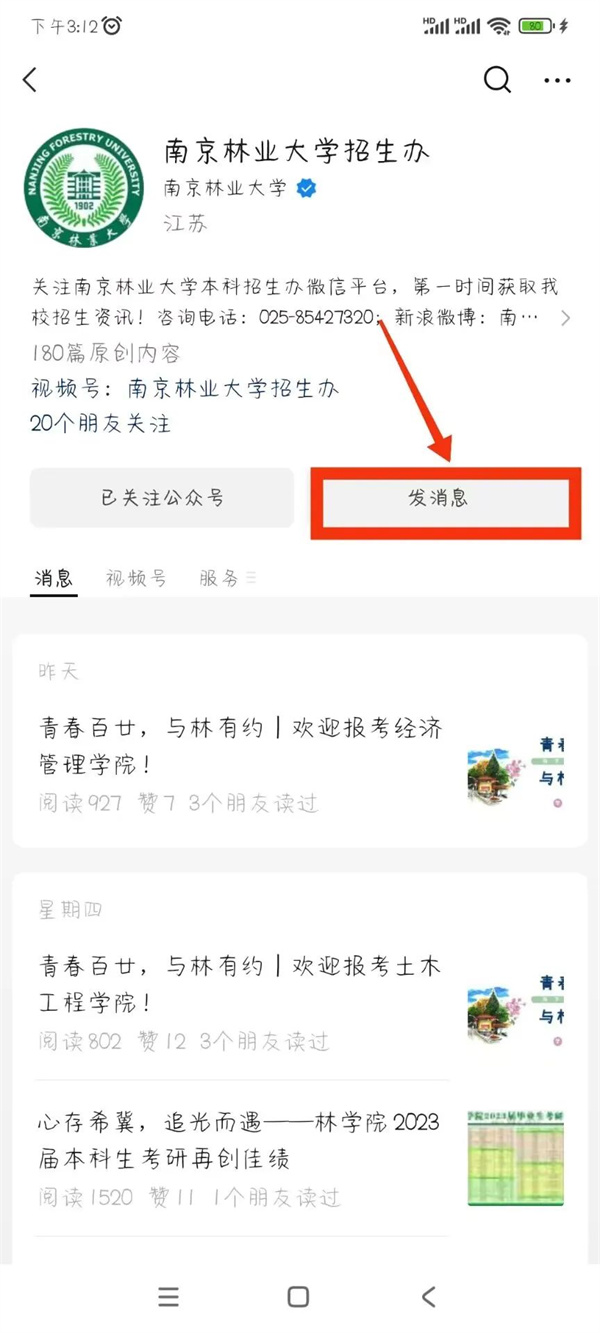600x1333 pixels.
Task: Switch to the 消息 tab
Action: 54,578
